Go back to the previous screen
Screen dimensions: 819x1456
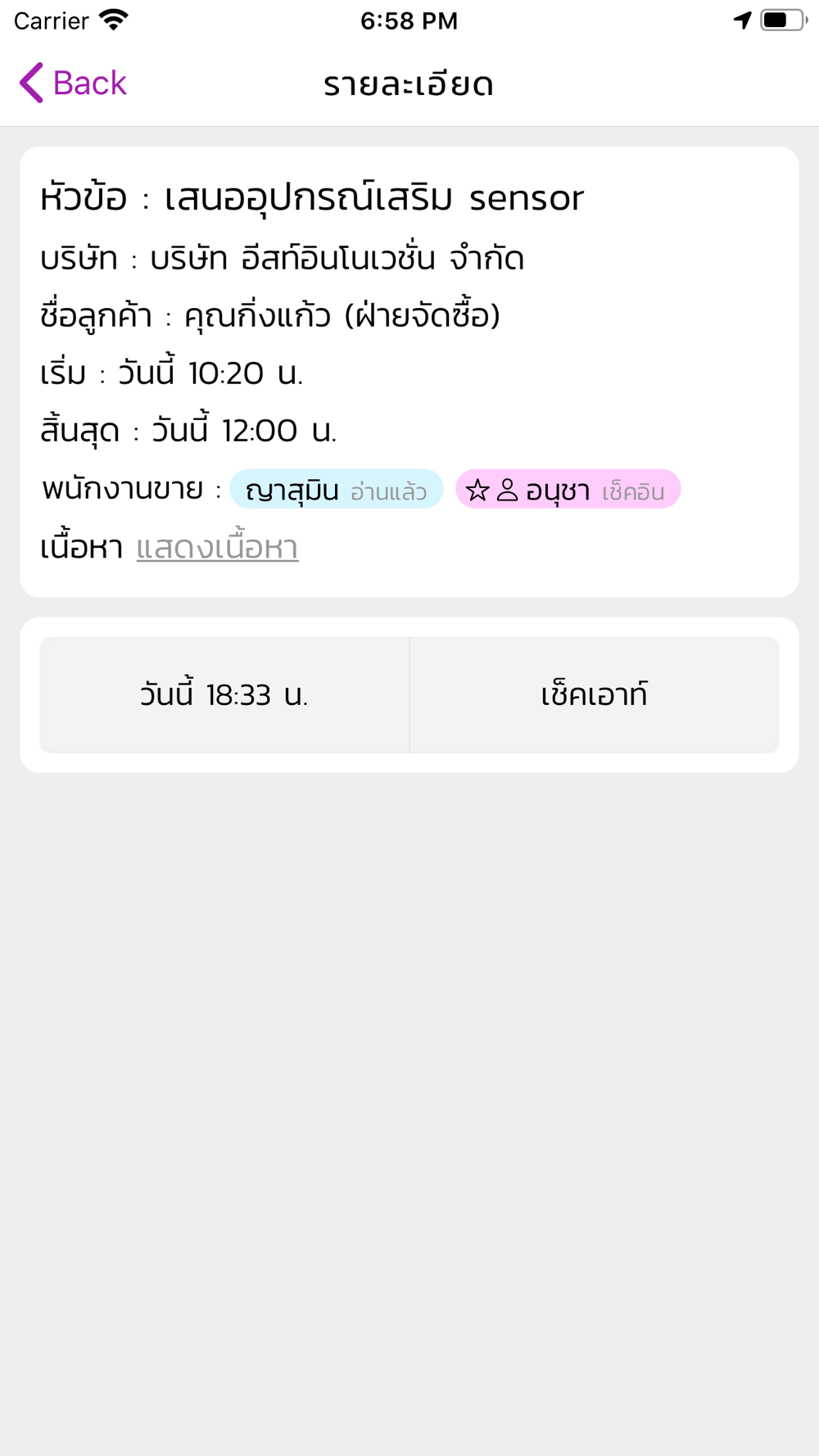point(73,83)
